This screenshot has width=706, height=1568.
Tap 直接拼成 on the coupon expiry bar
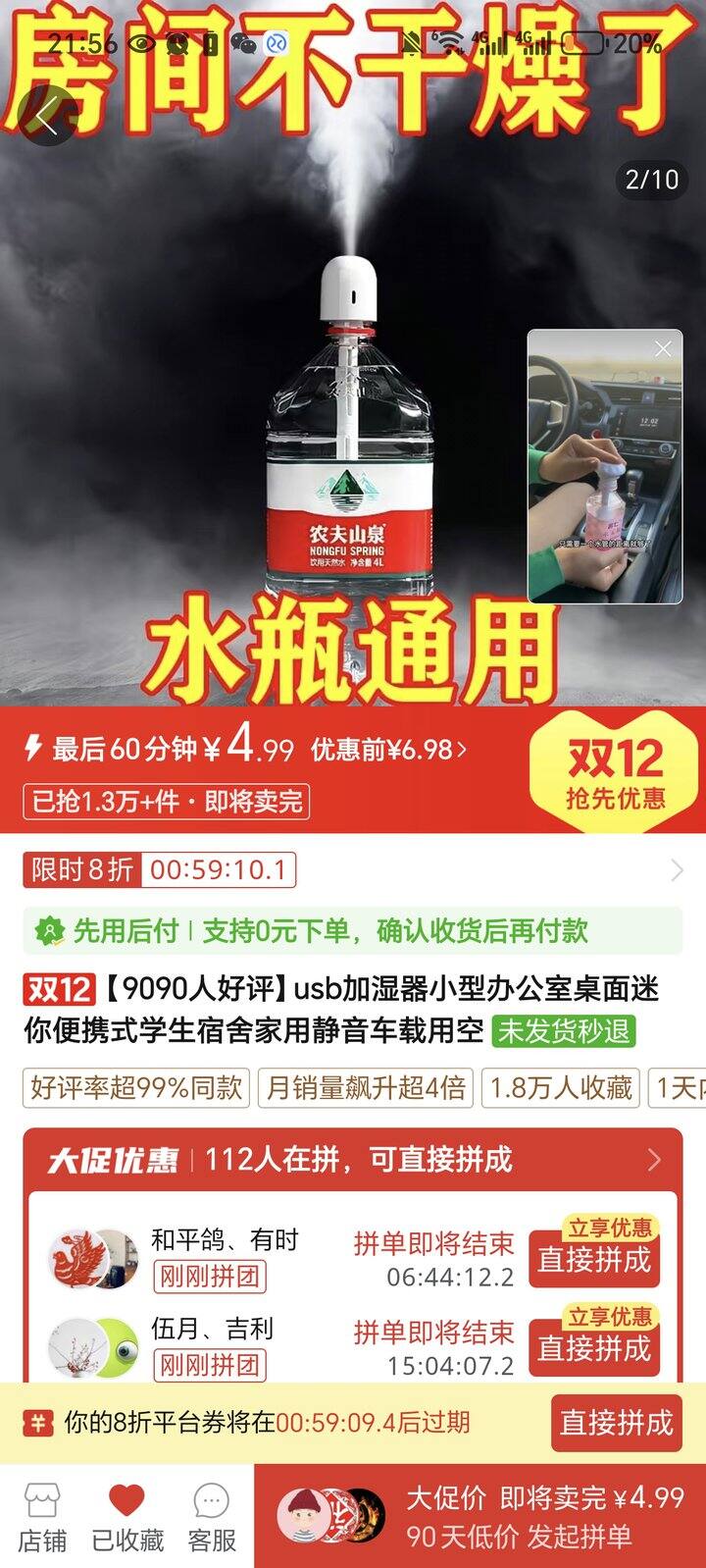click(x=617, y=1422)
